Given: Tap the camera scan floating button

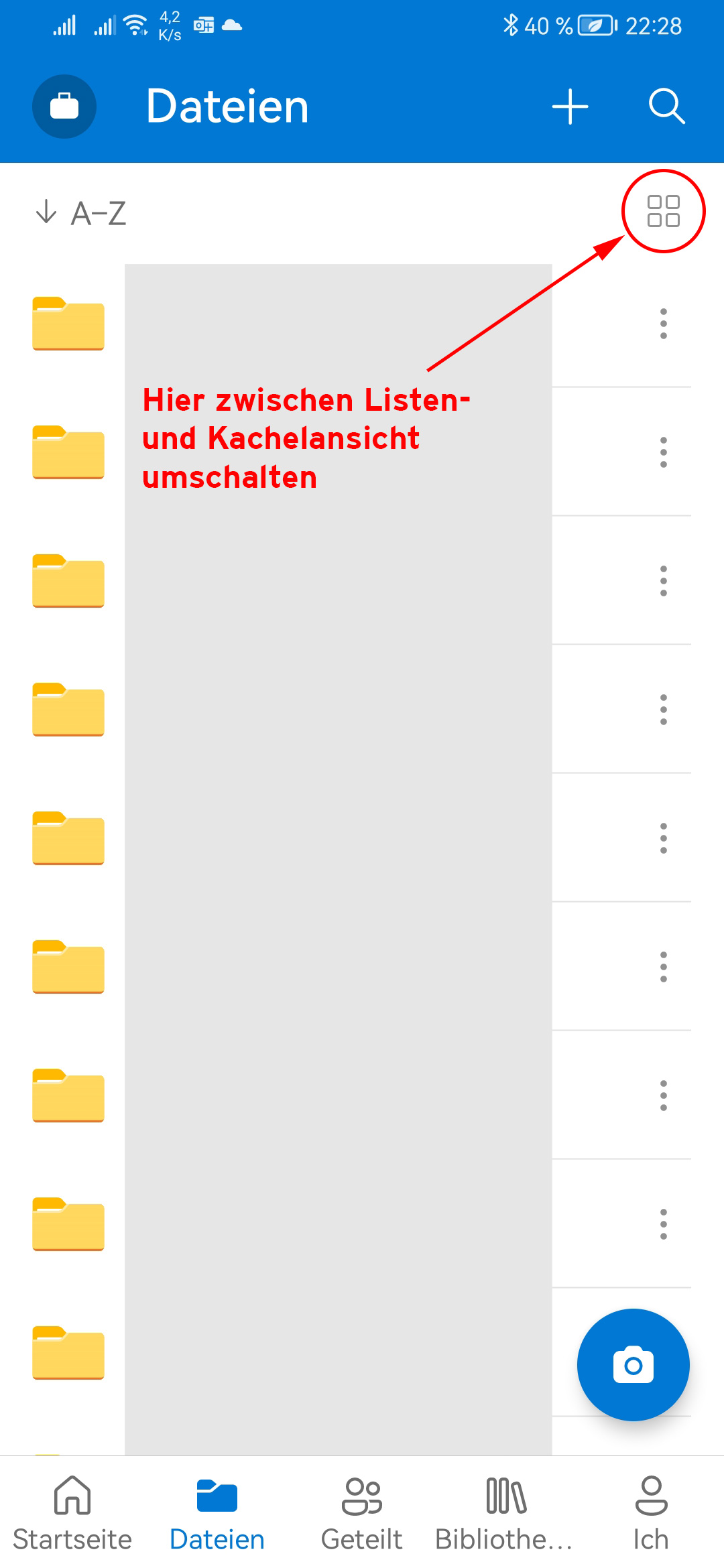Looking at the screenshot, I should coord(633,1364).
